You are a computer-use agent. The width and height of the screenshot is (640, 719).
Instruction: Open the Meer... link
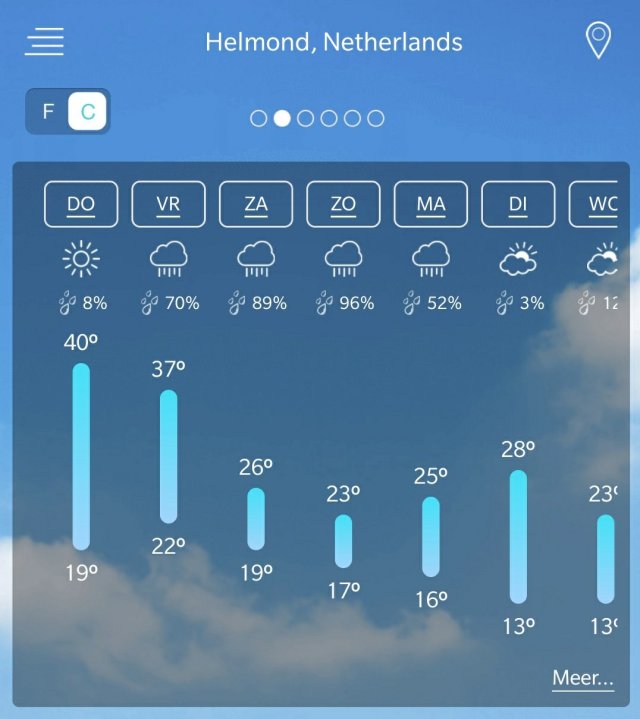pos(583,678)
